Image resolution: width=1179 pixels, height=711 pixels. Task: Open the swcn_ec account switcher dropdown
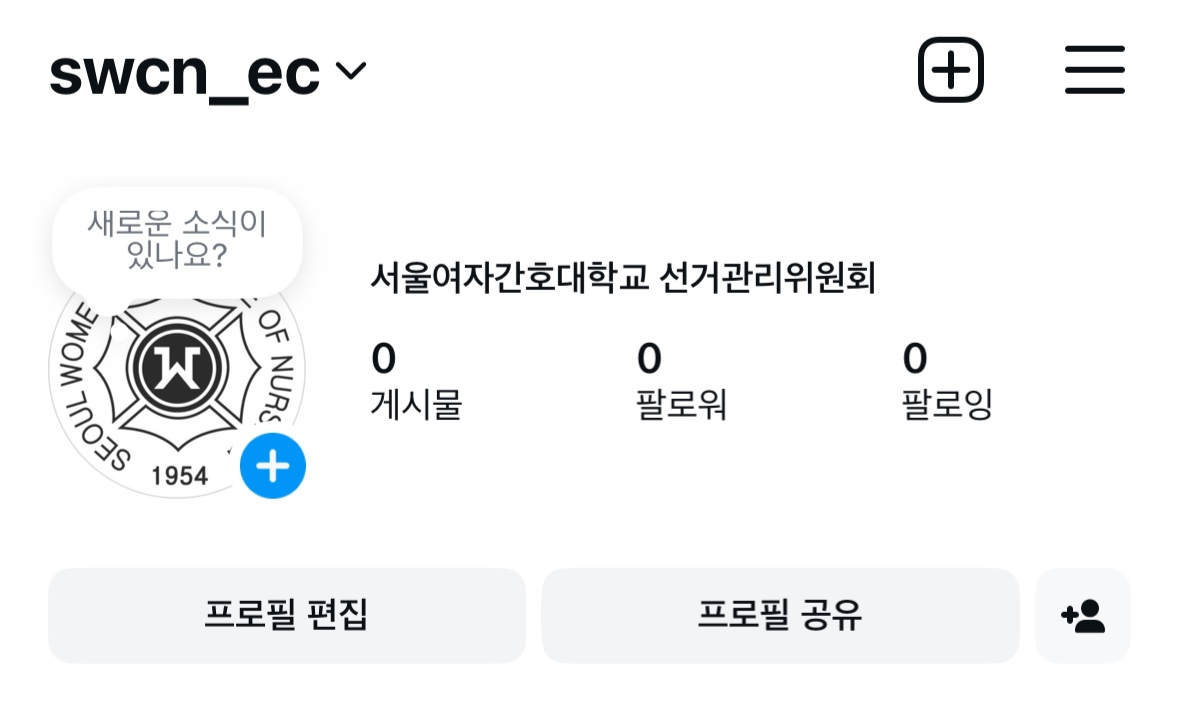pyautogui.click(x=208, y=72)
